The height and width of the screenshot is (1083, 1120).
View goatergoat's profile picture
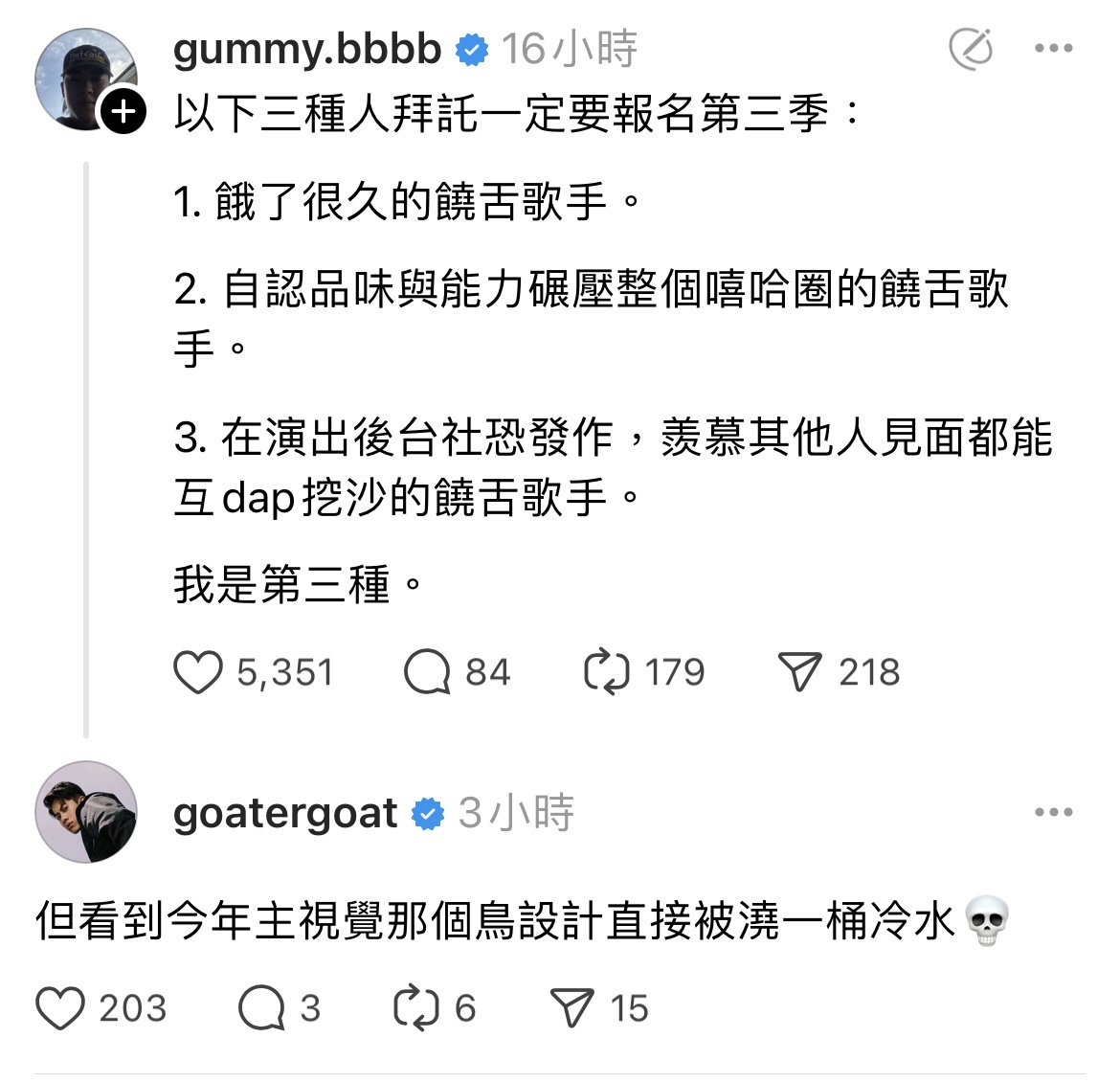[x=86, y=812]
